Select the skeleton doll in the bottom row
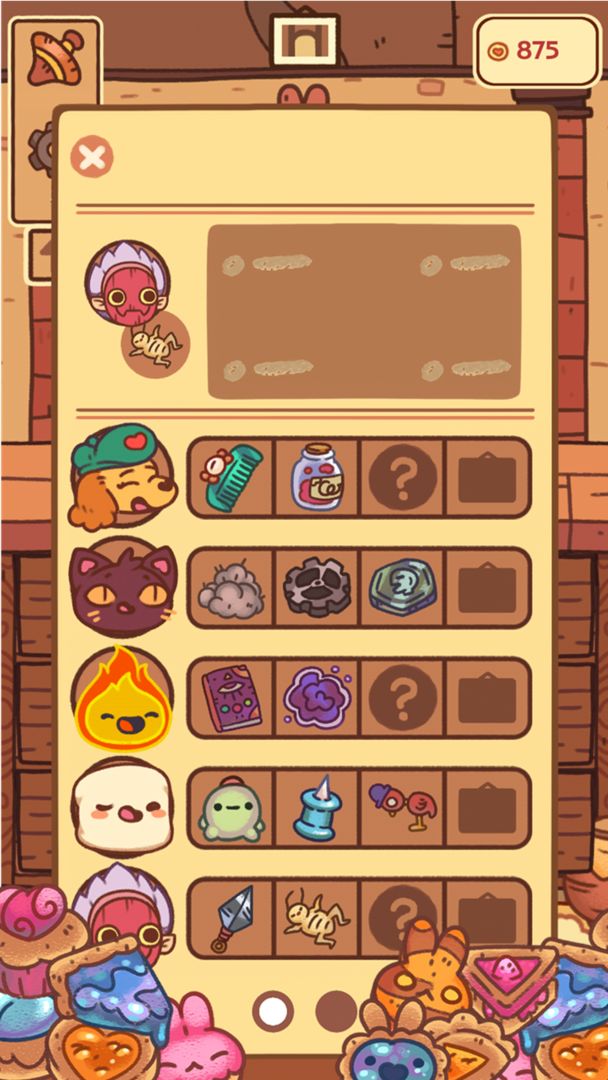Image resolution: width=608 pixels, height=1080 pixels. (x=317, y=918)
